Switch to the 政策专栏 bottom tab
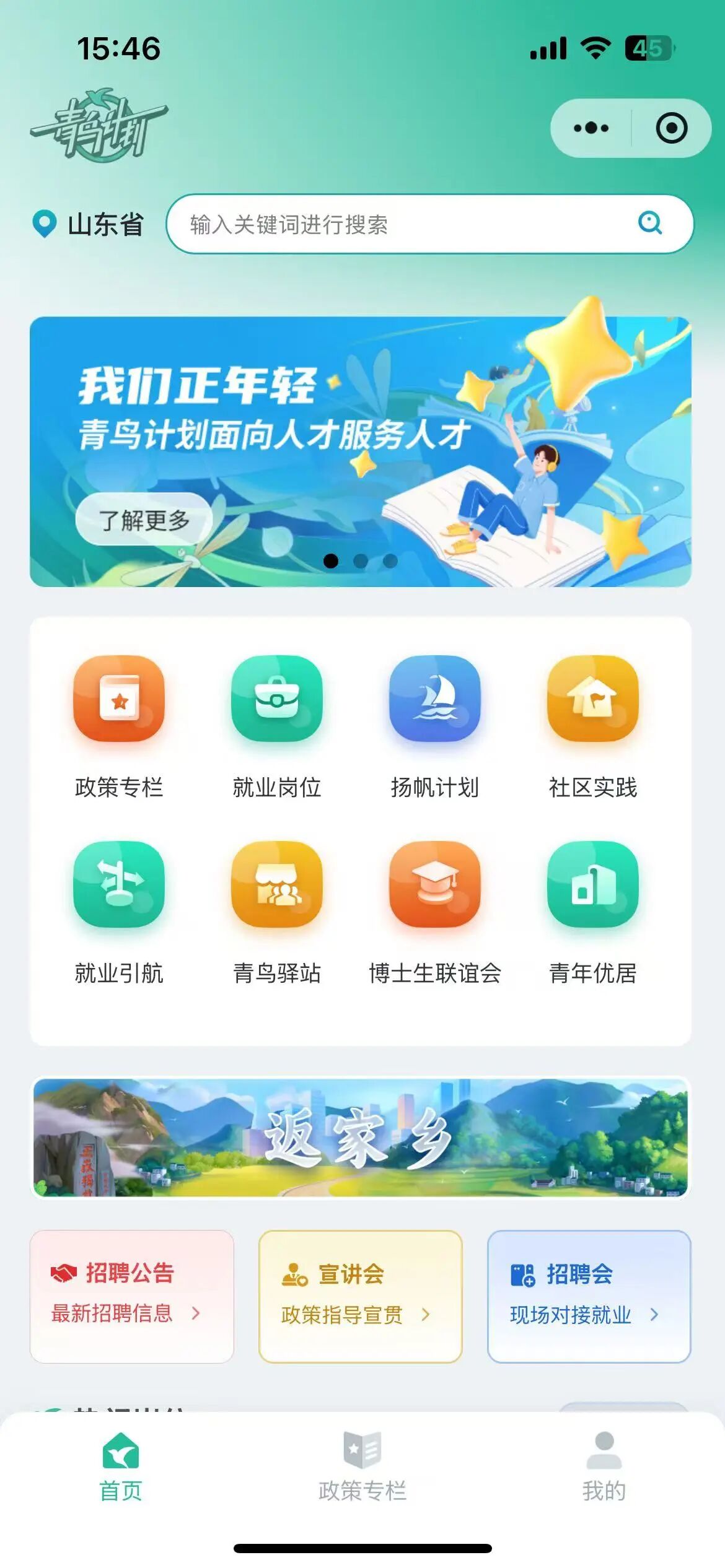Viewport: 725px width, 1568px height. [x=362, y=1466]
